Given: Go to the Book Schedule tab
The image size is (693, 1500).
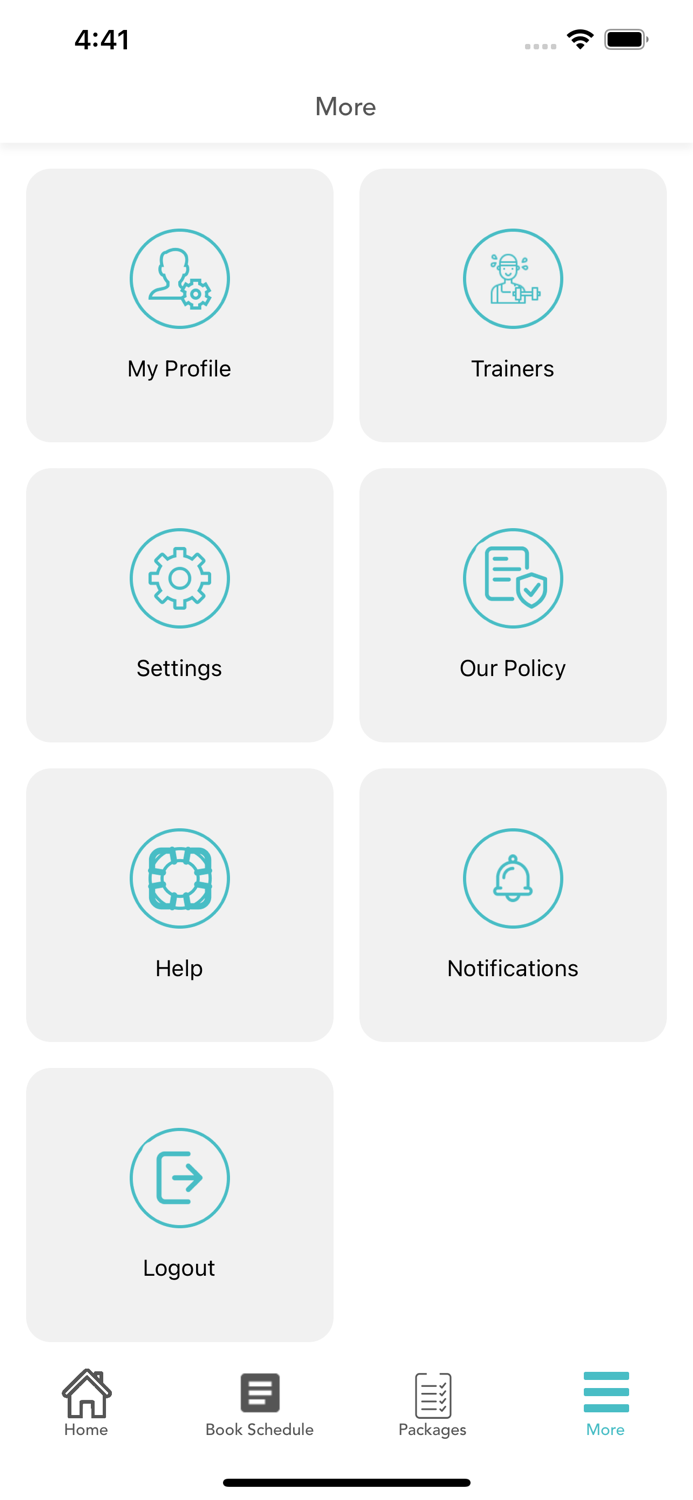Looking at the screenshot, I should pos(260,1403).
